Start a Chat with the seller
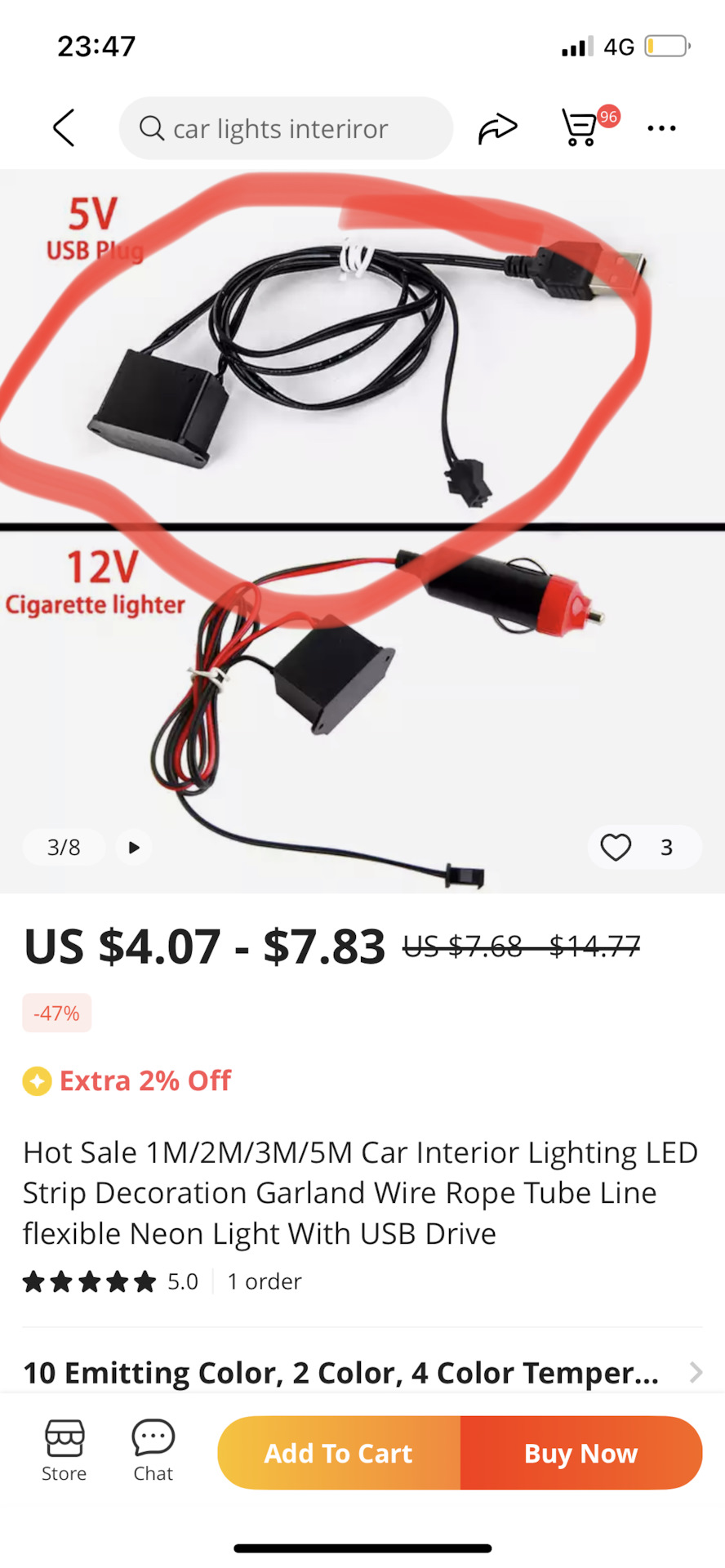Image resolution: width=725 pixels, height=1568 pixels. 153,1451
